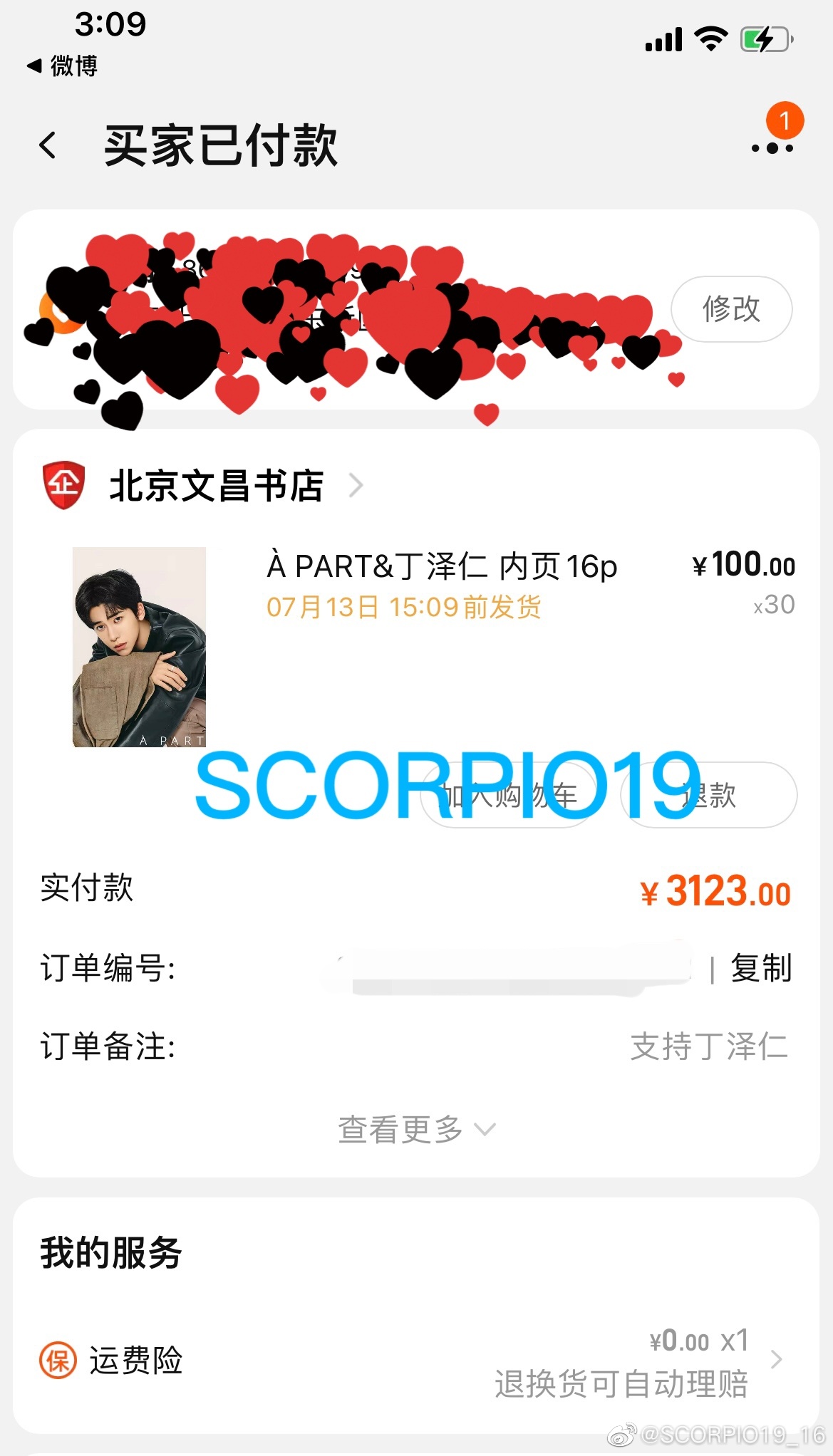View the À PART 丁泽仁 product

[x=140, y=647]
